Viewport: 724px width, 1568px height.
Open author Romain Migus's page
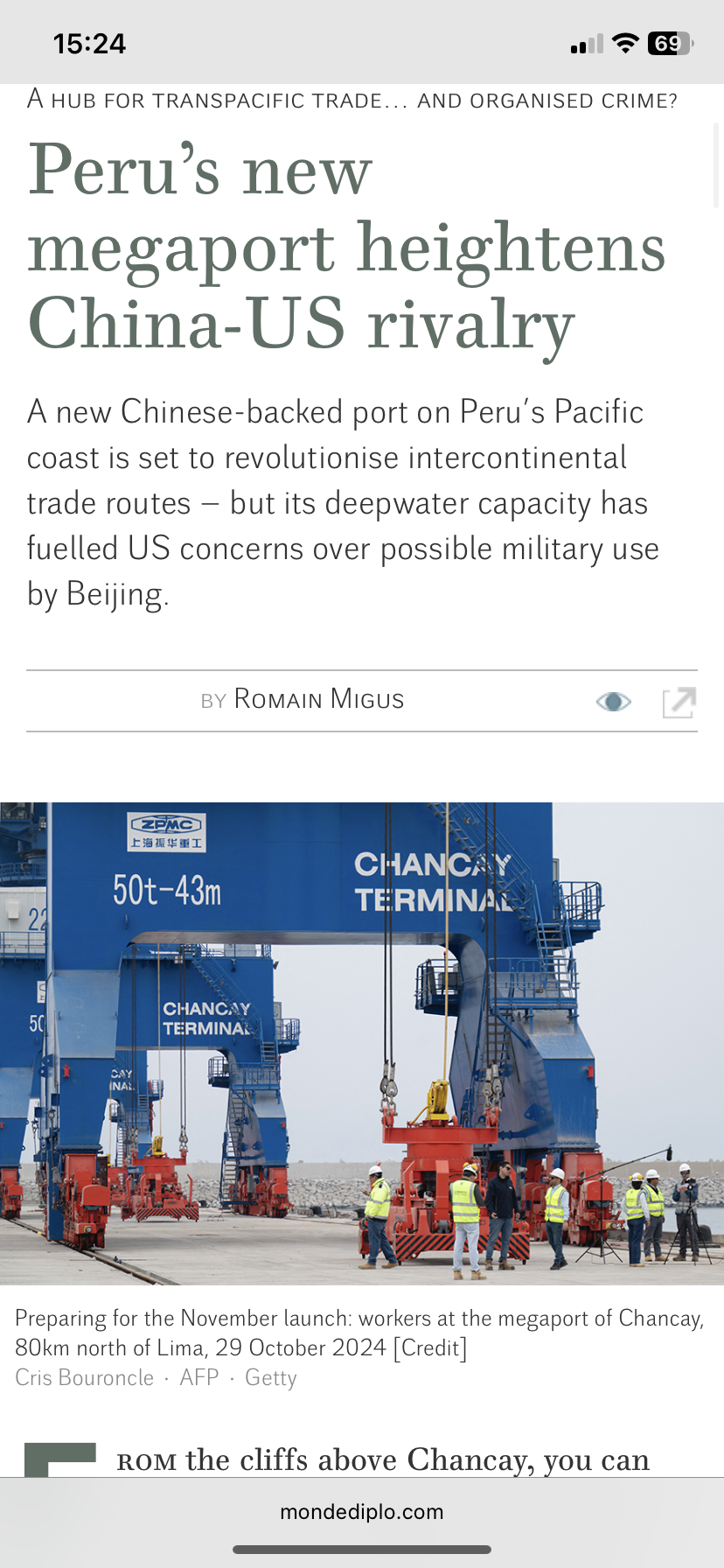click(319, 700)
